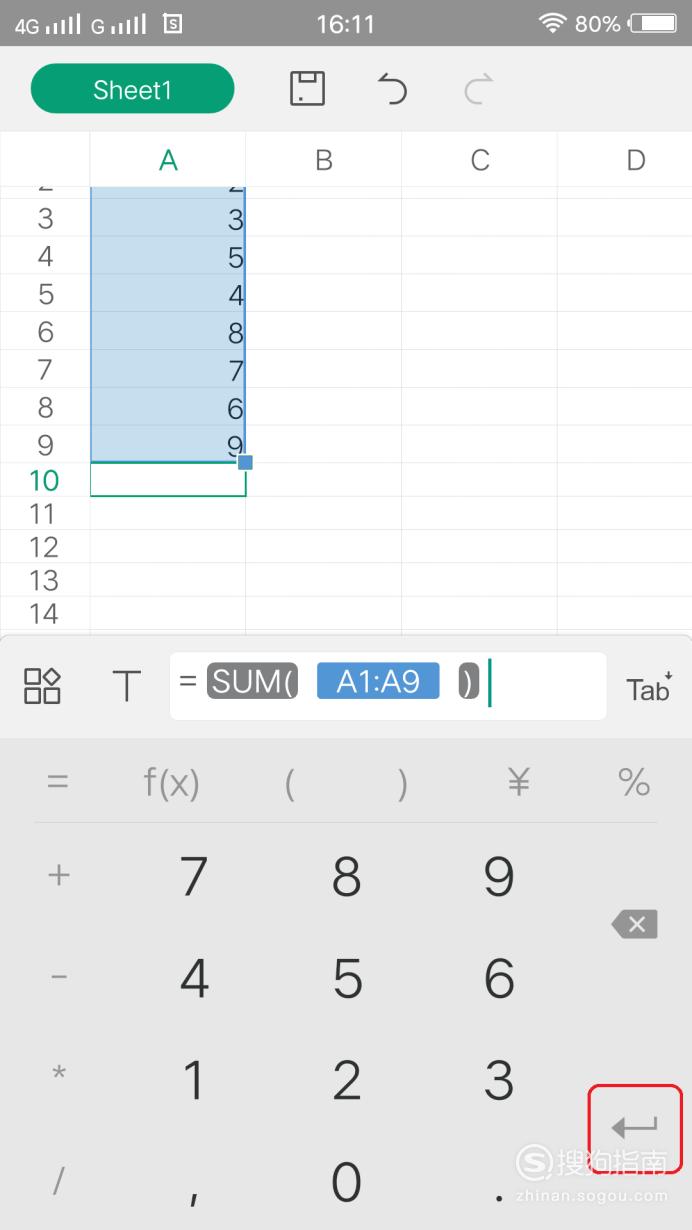
Task: Type digit 7 on the keypad
Action: (193, 877)
